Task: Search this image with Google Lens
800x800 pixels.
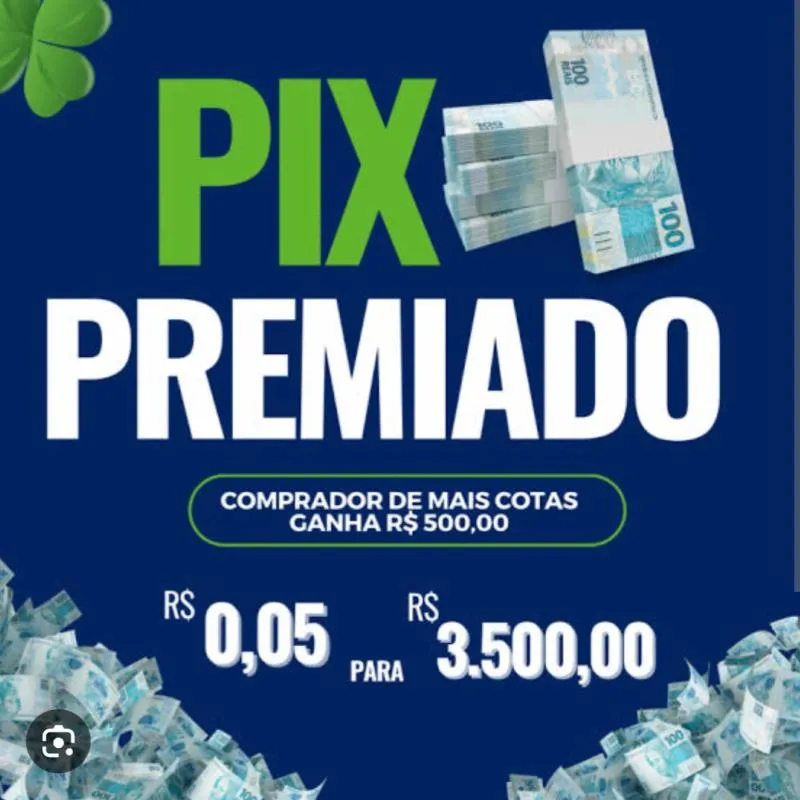Action: point(59,740)
